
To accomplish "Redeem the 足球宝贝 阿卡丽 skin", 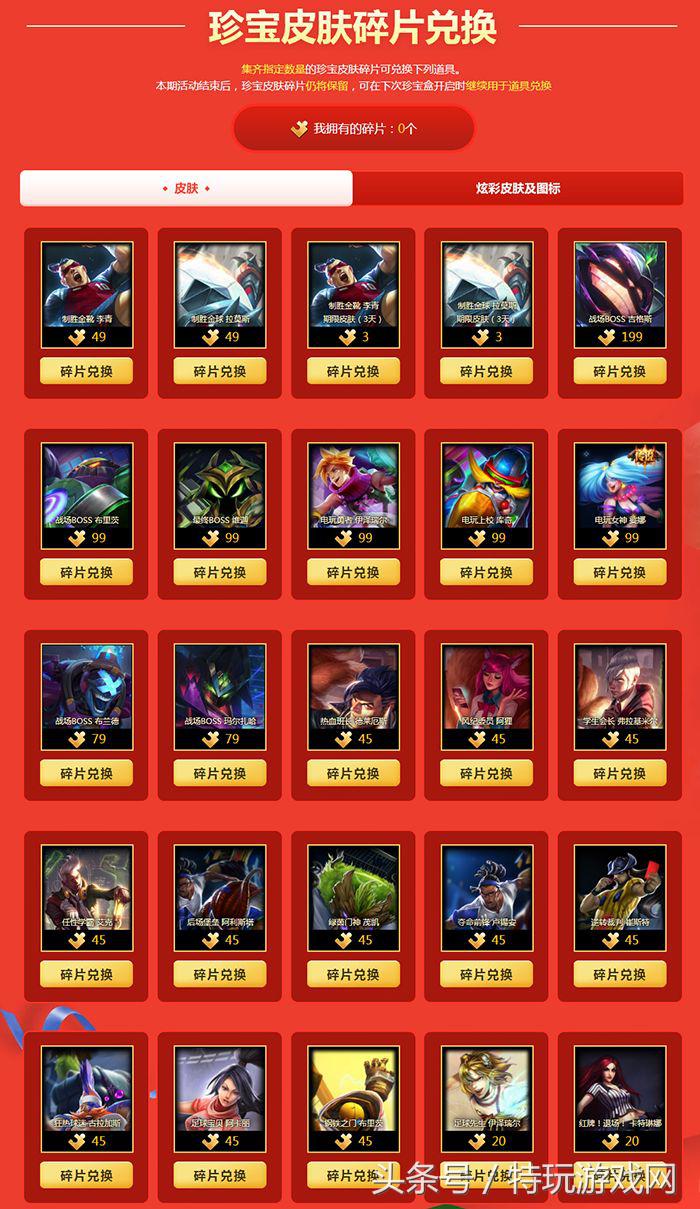I will tap(219, 1175).
